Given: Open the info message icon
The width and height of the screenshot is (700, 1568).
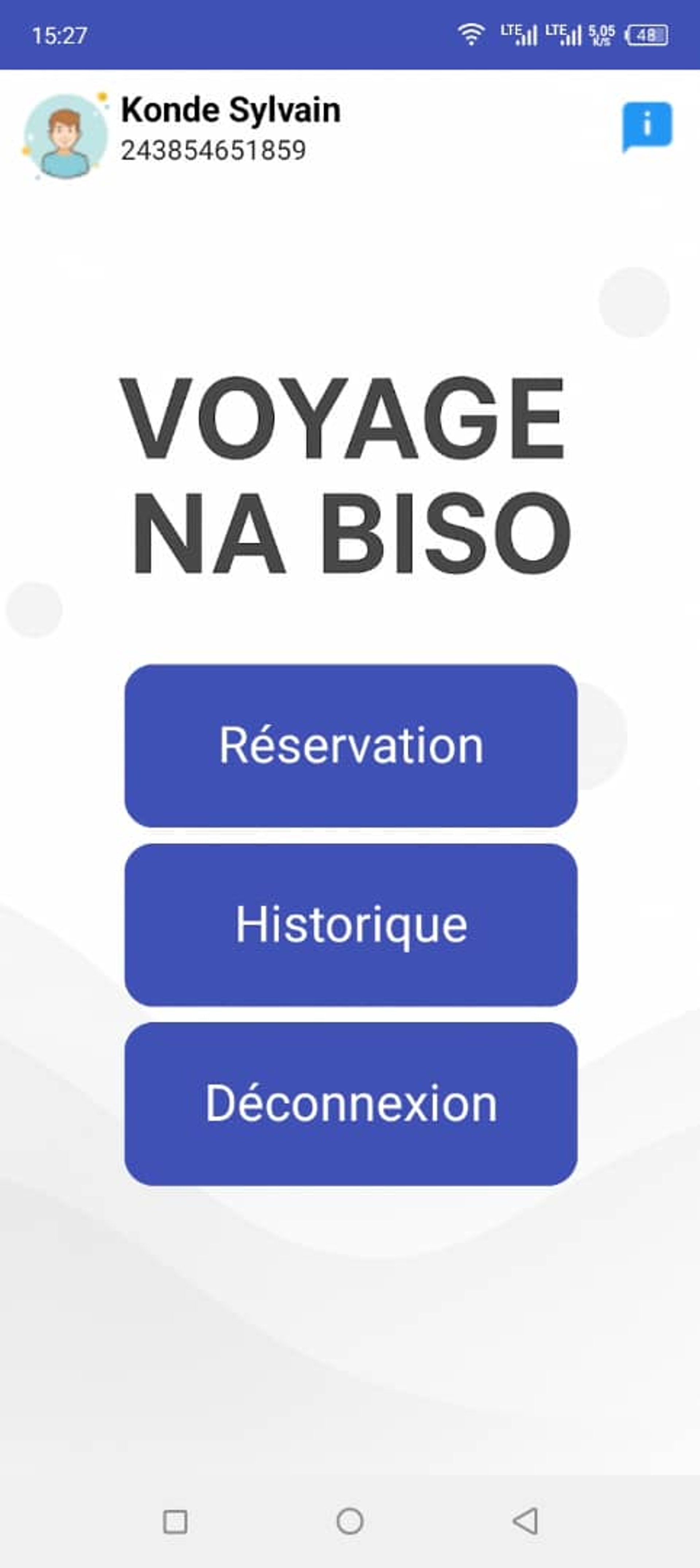Looking at the screenshot, I should point(646,126).
